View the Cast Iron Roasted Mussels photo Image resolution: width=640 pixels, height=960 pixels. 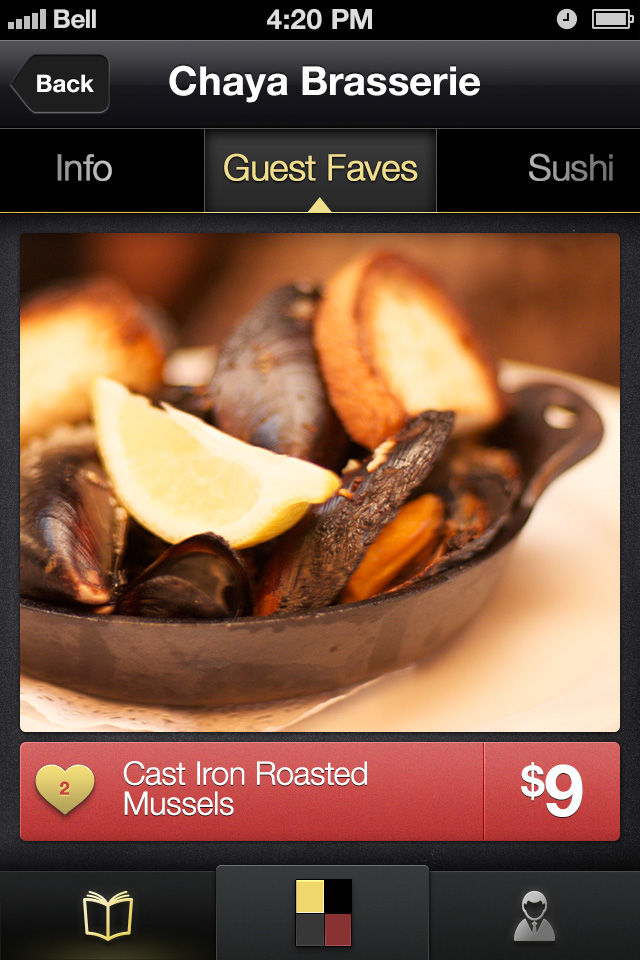point(320,482)
